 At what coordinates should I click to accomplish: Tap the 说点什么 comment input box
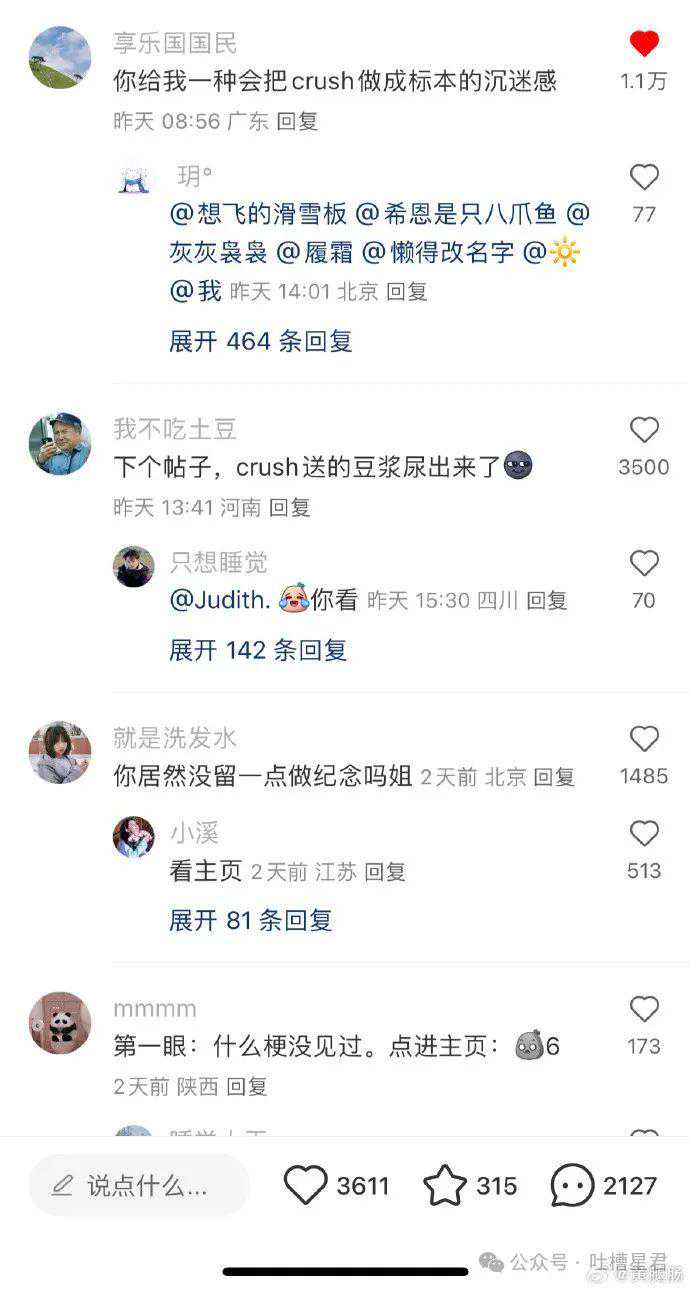pyautogui.click(x=140, y=1186)
